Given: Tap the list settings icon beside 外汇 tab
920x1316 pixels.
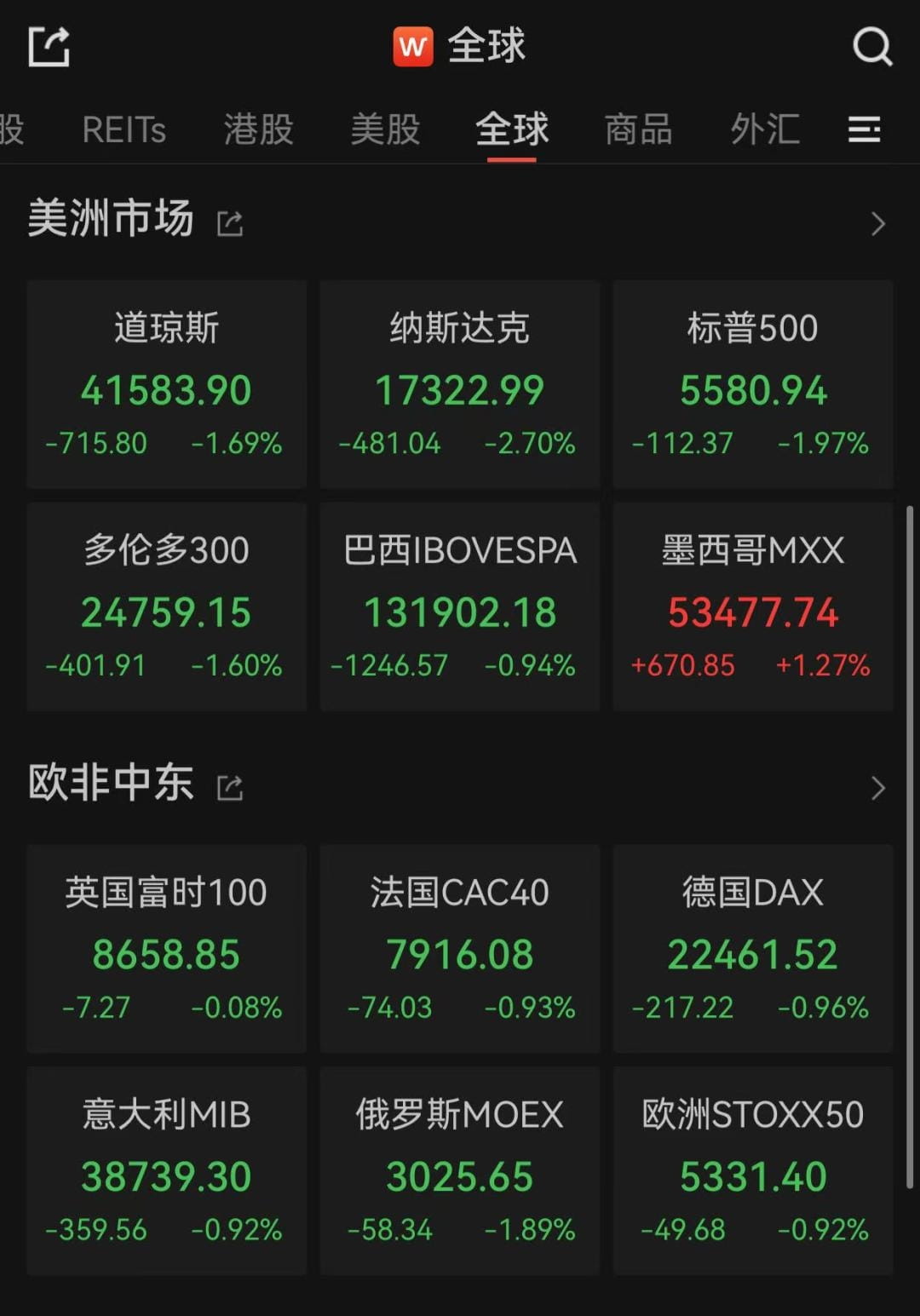Looking at the screenshot, I should (864, 129).
